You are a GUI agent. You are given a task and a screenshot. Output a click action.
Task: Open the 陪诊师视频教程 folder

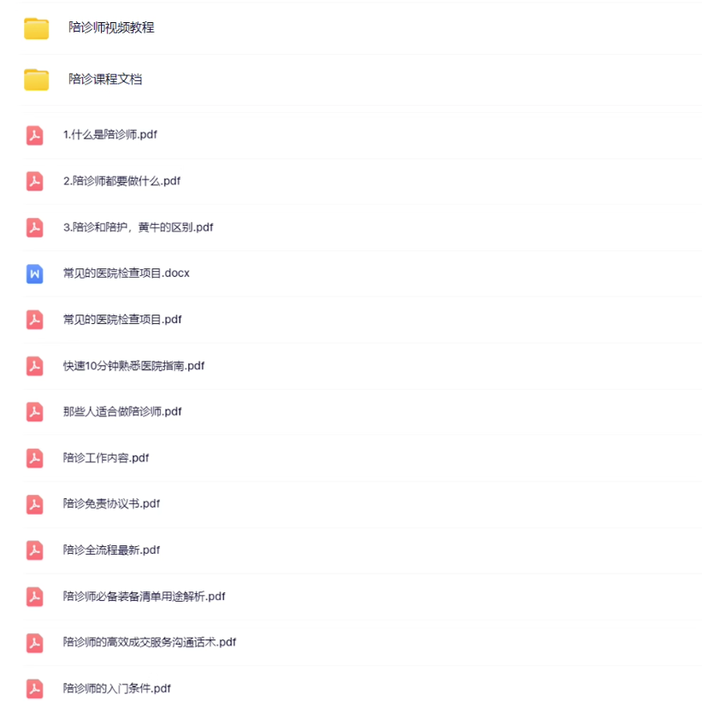(x=111, y=28)
